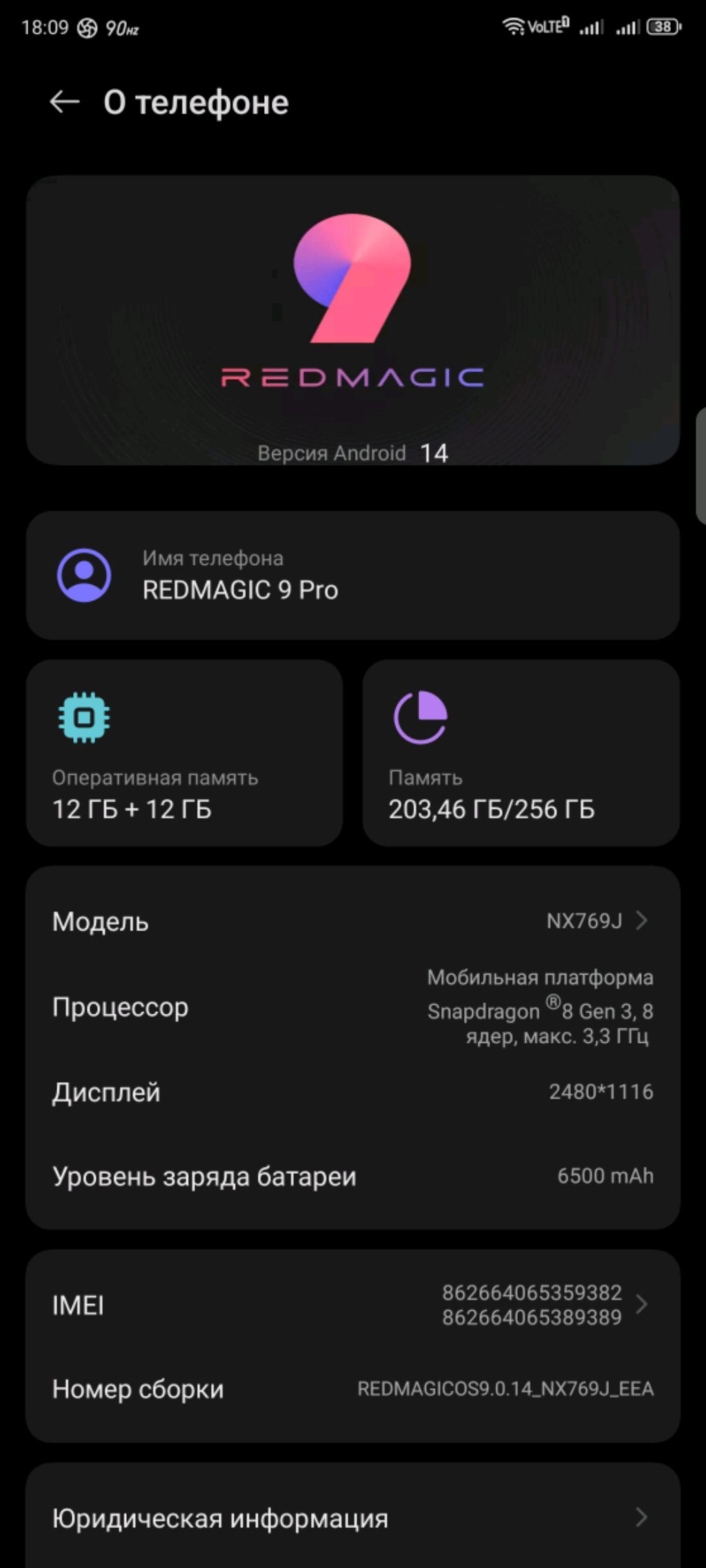The width and height of the screenshot is (706, 1568).
Task: Open the Память storage card
Action: [521, 753]
